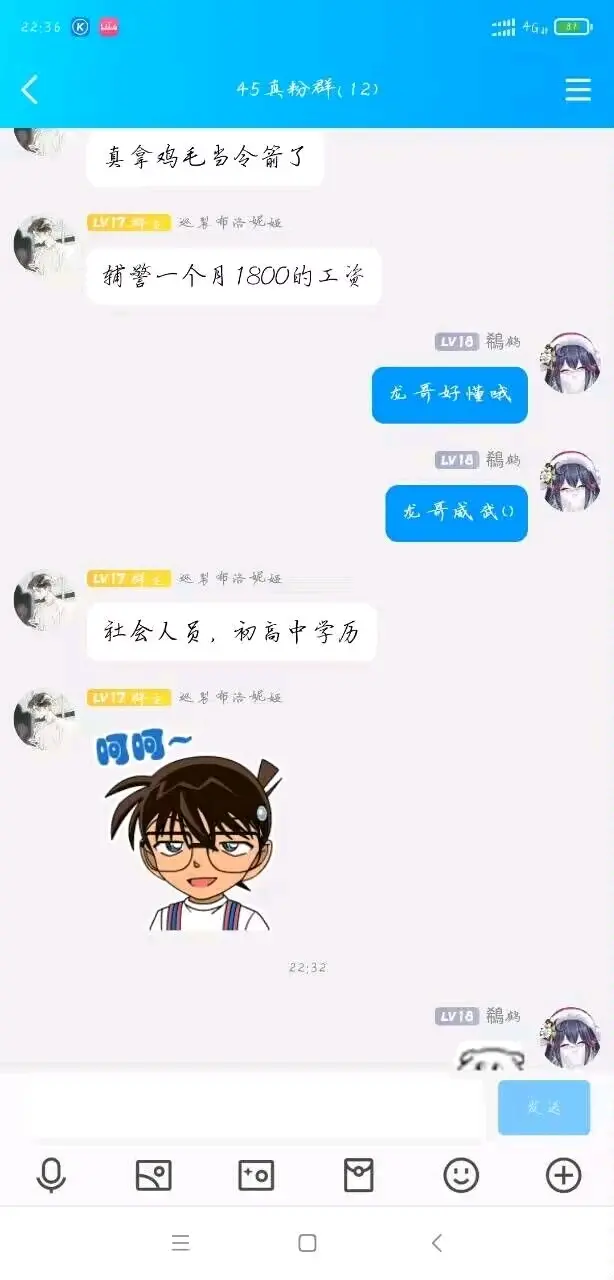Viewport: 614px width, 1280px height.
Task: Open the photo gallery picker icon
Action: 153,1175
